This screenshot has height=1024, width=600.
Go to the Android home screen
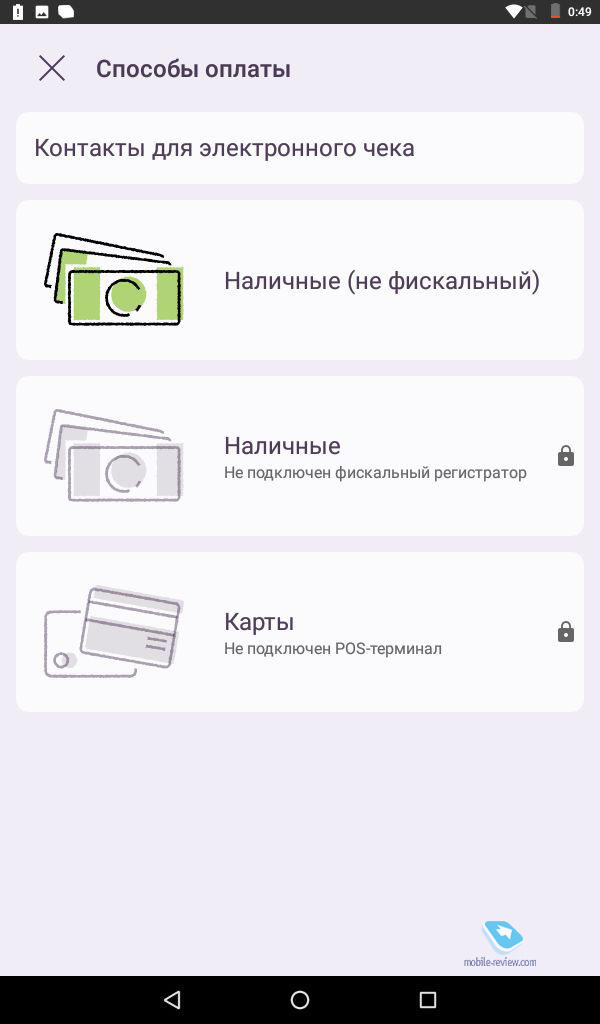(300, 999)
